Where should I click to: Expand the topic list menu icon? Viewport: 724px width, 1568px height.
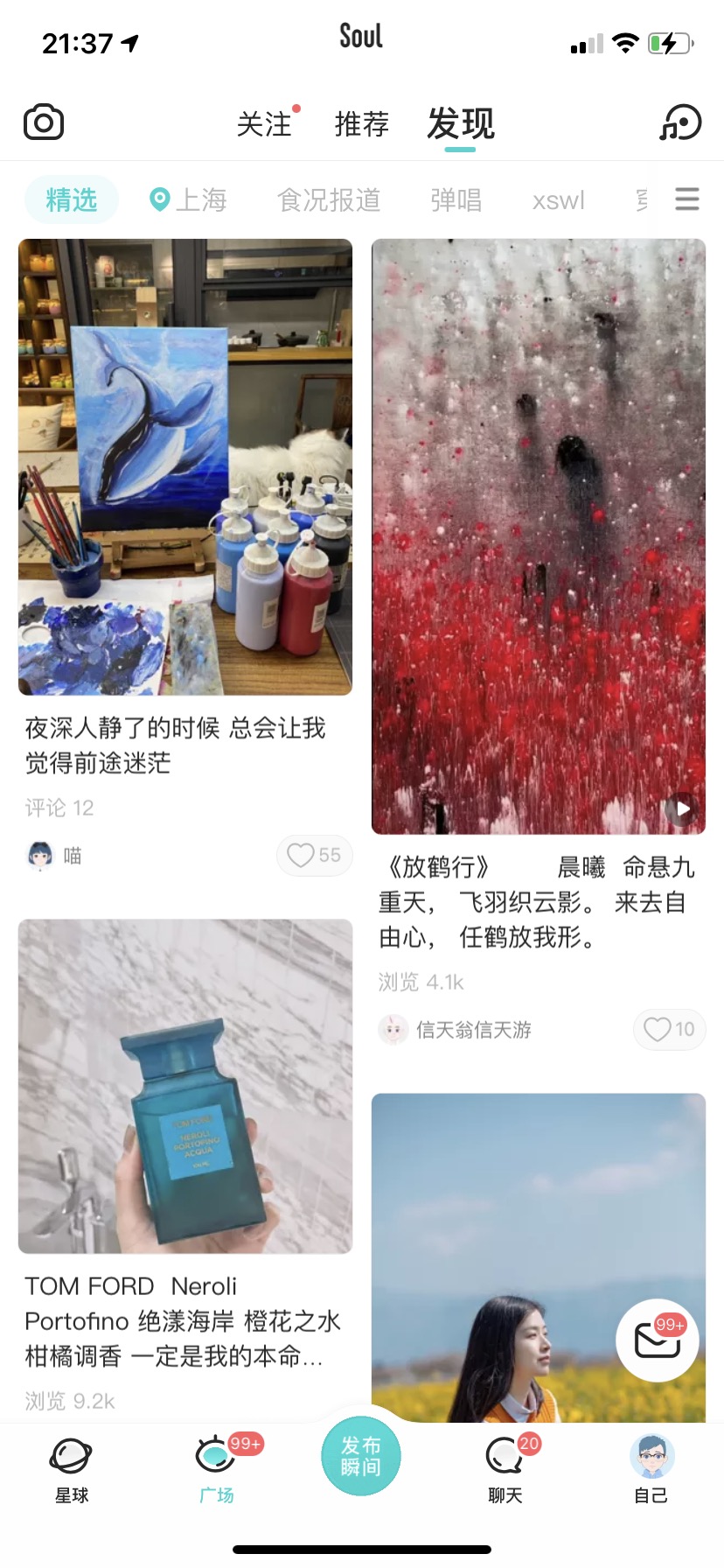click(687, 199)
